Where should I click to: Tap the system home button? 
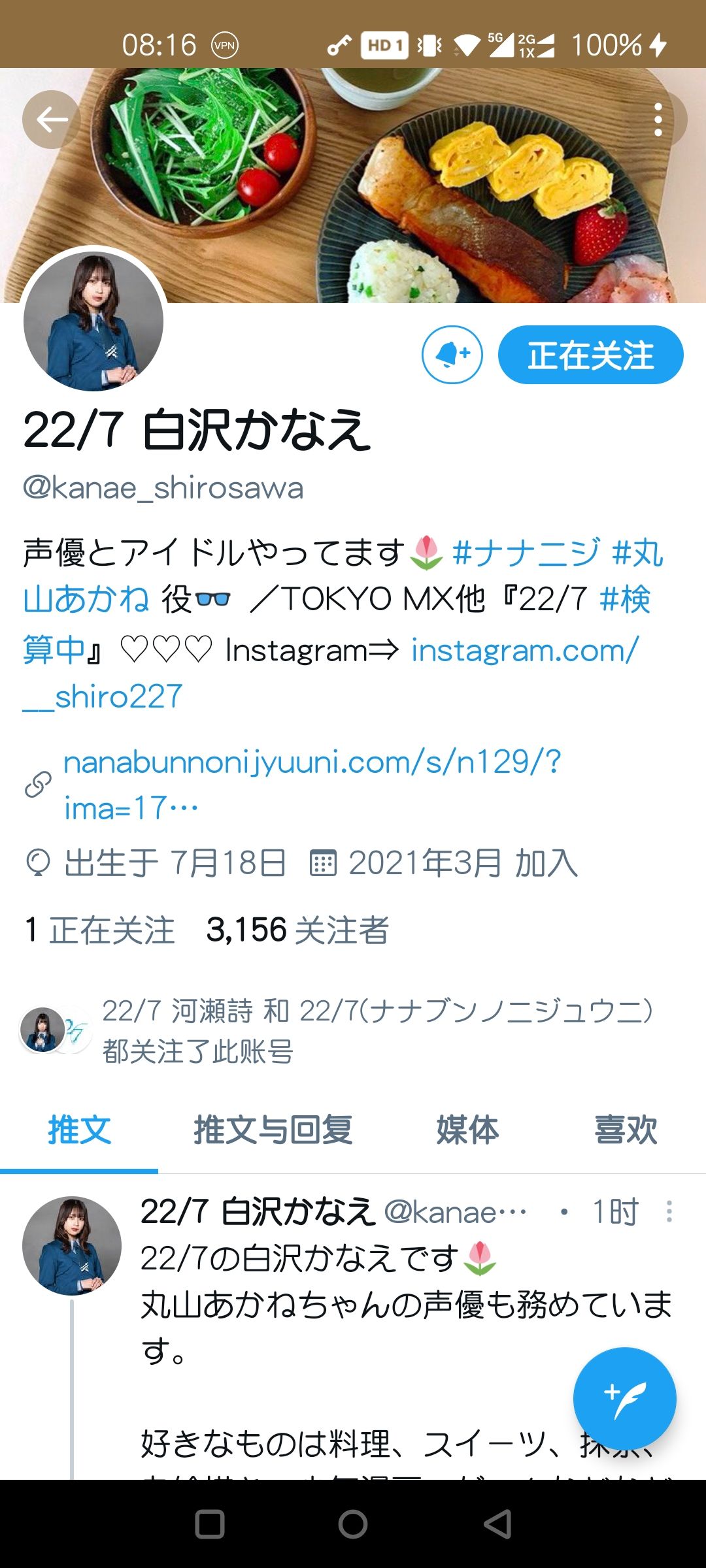(353, 1524)
